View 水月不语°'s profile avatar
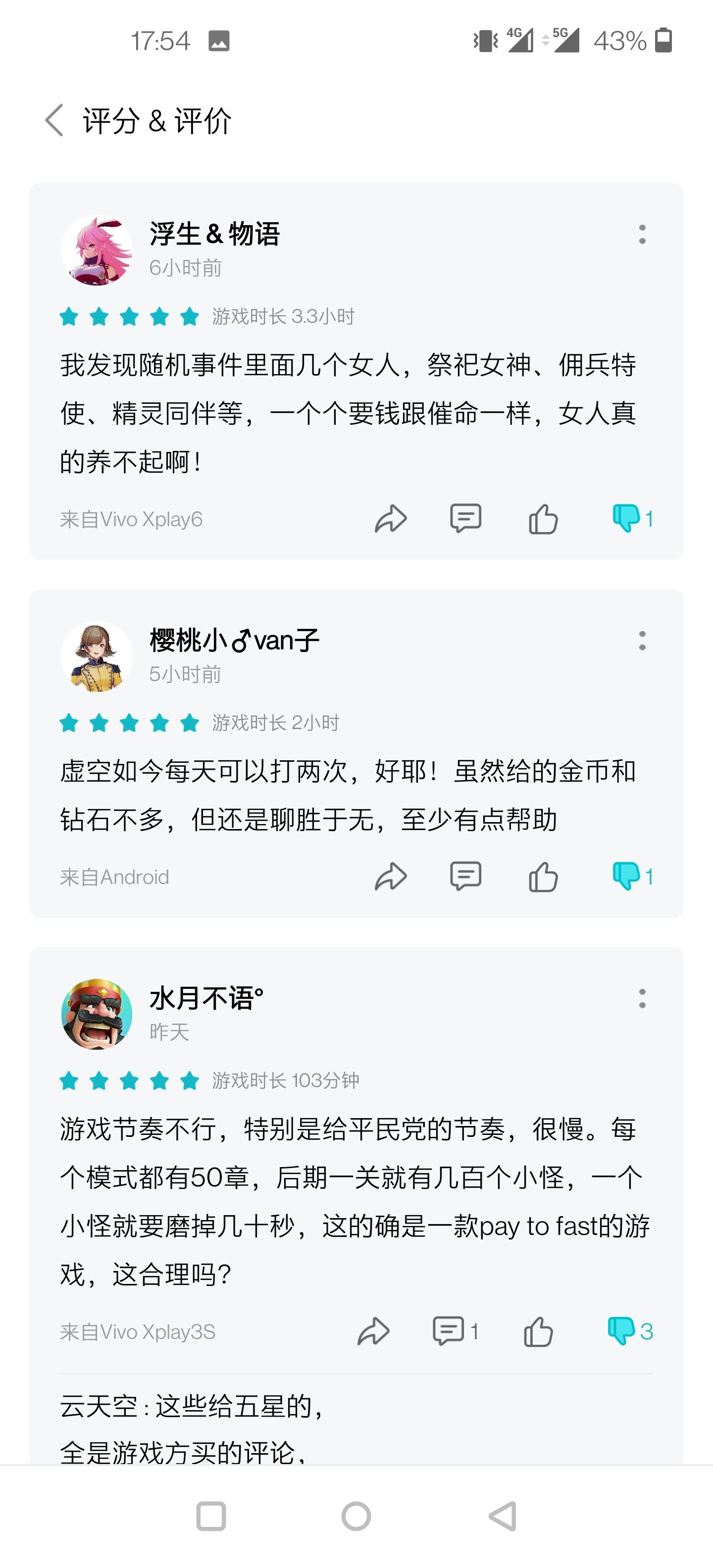 click(97, 1014)
